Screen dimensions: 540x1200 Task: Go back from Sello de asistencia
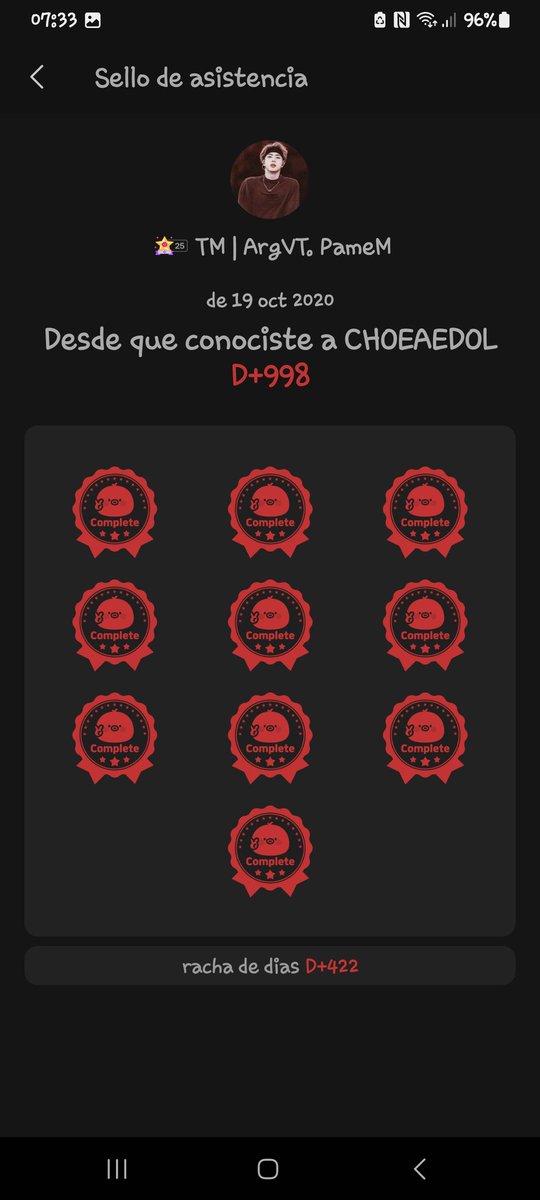[x=37, y=78]
